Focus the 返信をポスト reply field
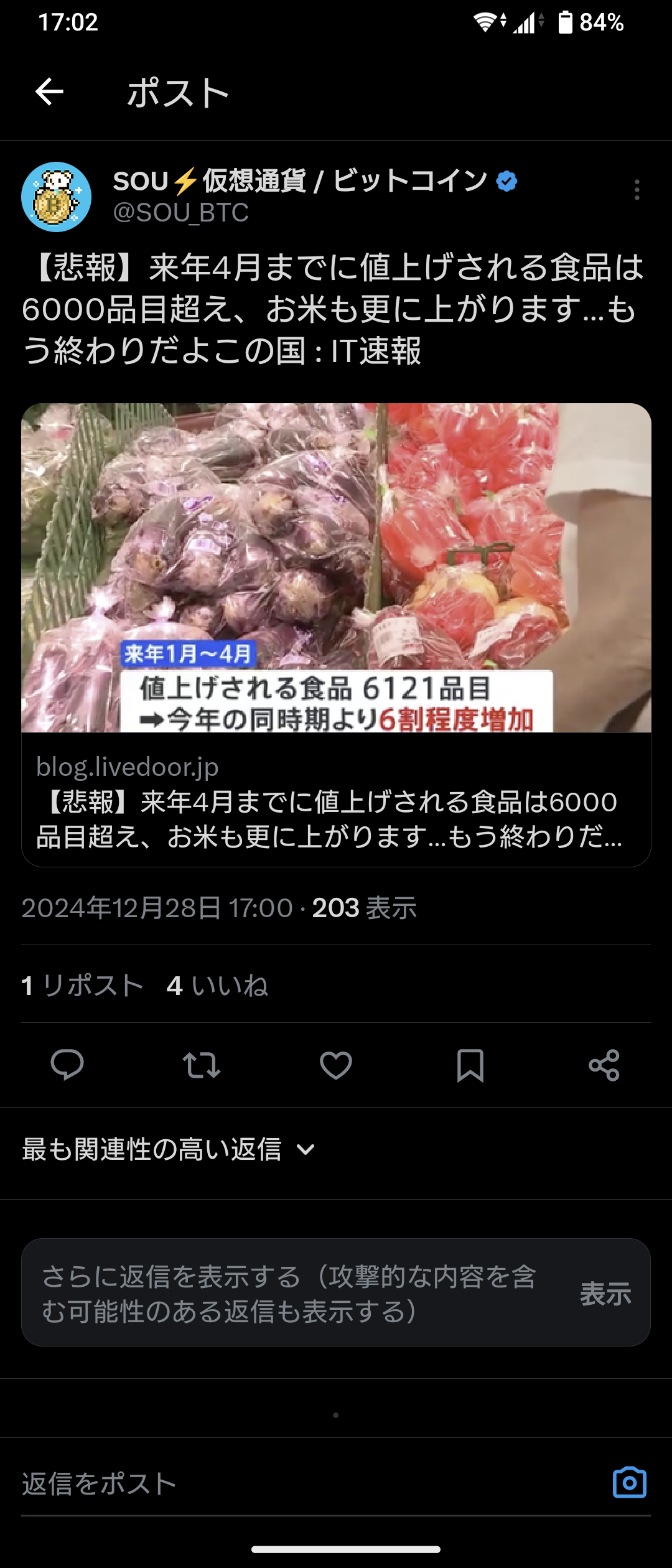This screenshot has width=672, height=1568. [299, 1484]
